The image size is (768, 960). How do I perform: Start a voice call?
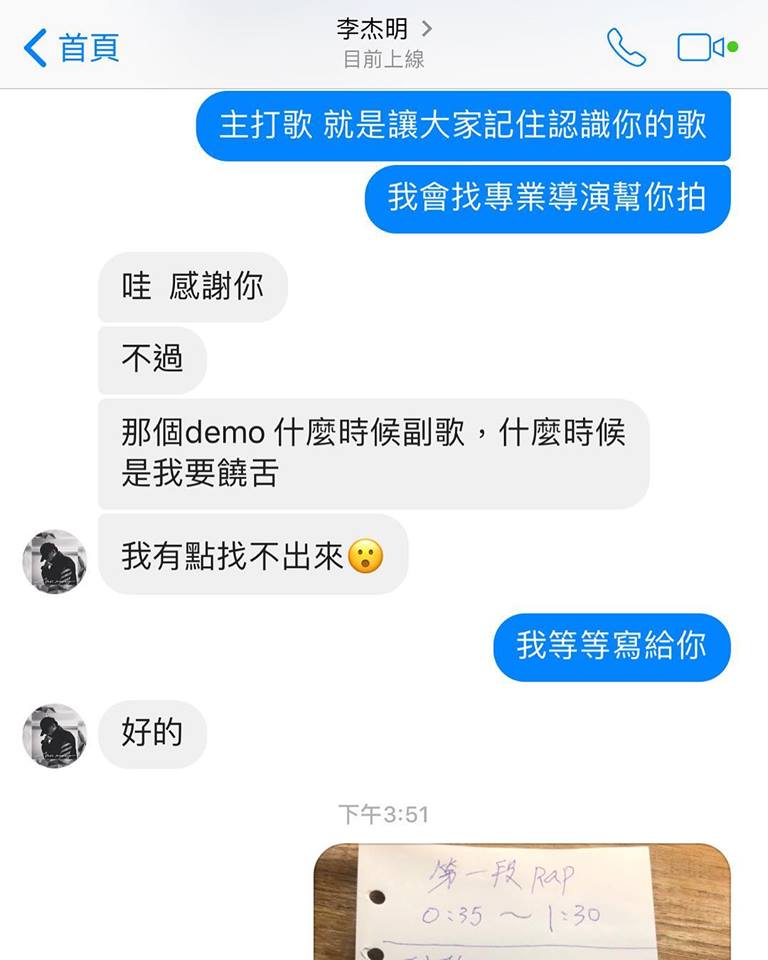click(x=626, y=47)
